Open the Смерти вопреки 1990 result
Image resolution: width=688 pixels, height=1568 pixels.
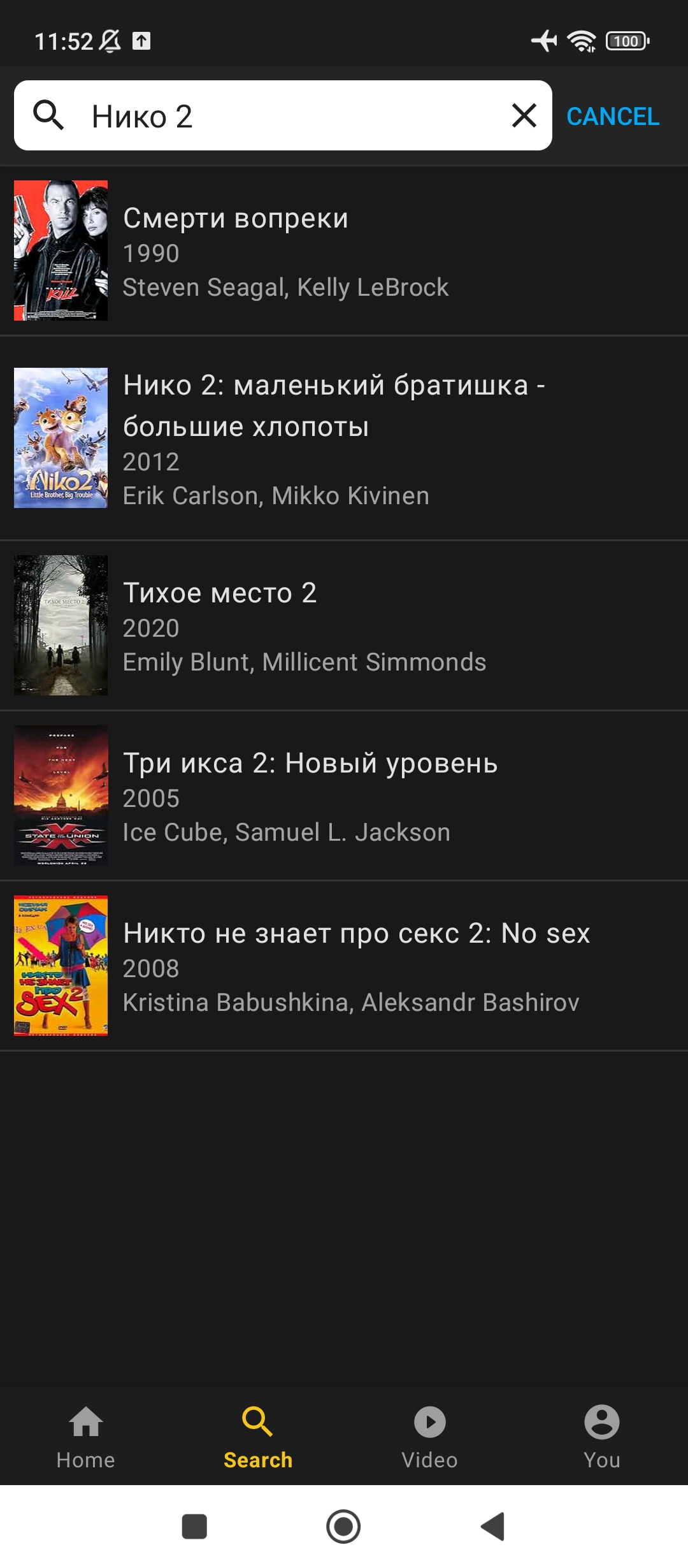[344, 250]
